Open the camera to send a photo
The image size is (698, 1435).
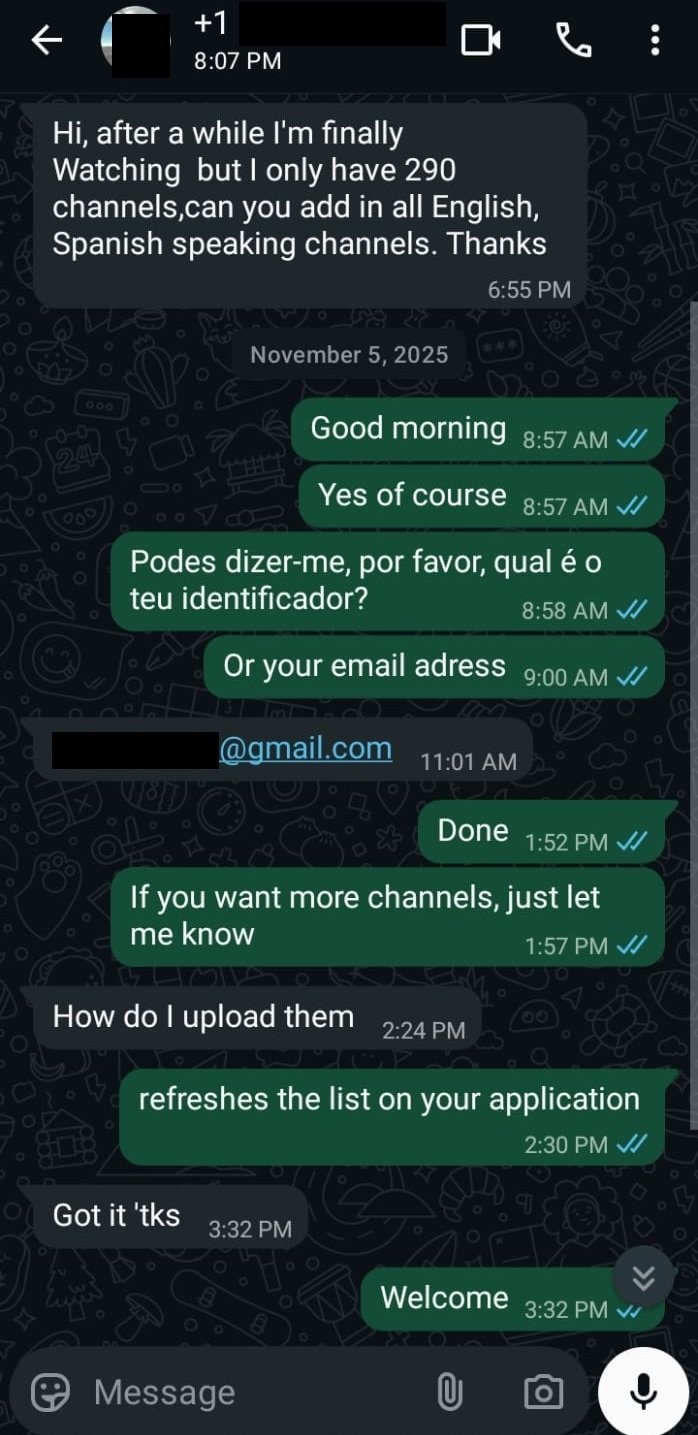[542, 1391]
